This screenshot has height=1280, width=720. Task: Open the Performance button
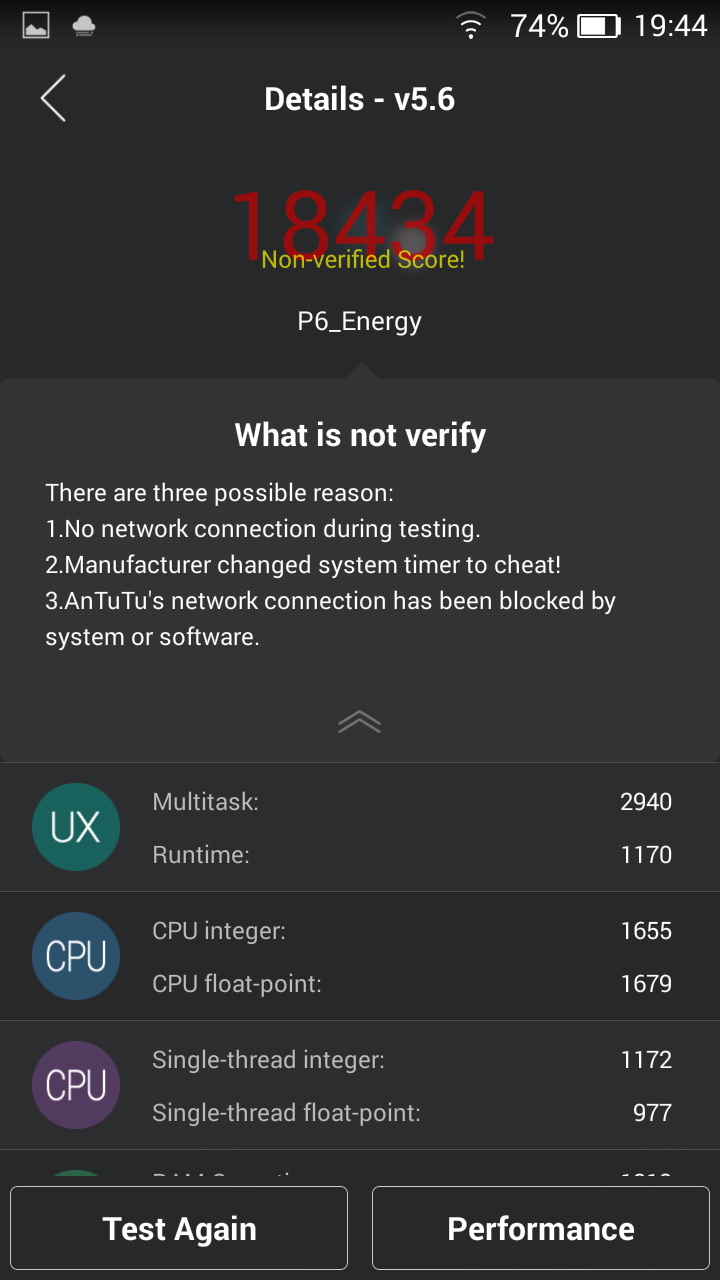point(541,1228)
